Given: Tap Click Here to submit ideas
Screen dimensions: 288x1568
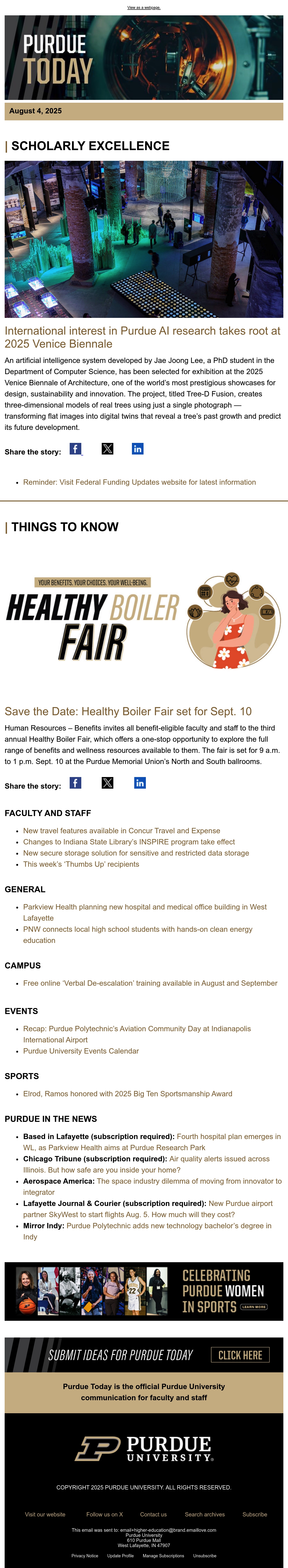Looking at the screenshot, I should click(x=240, y=1355).
